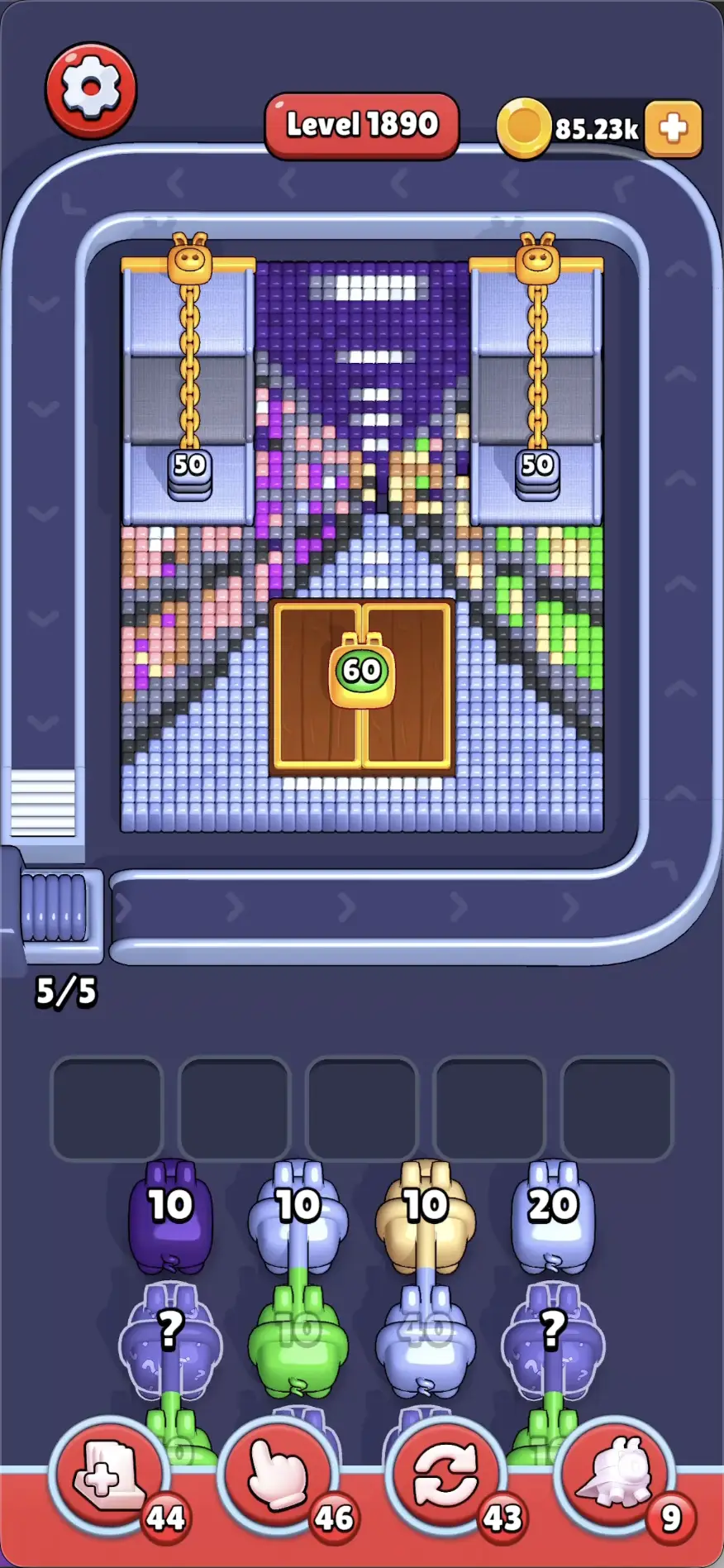
Task: Add coins with the plus button
Action: pyautogui.click(x=673, y=128)
